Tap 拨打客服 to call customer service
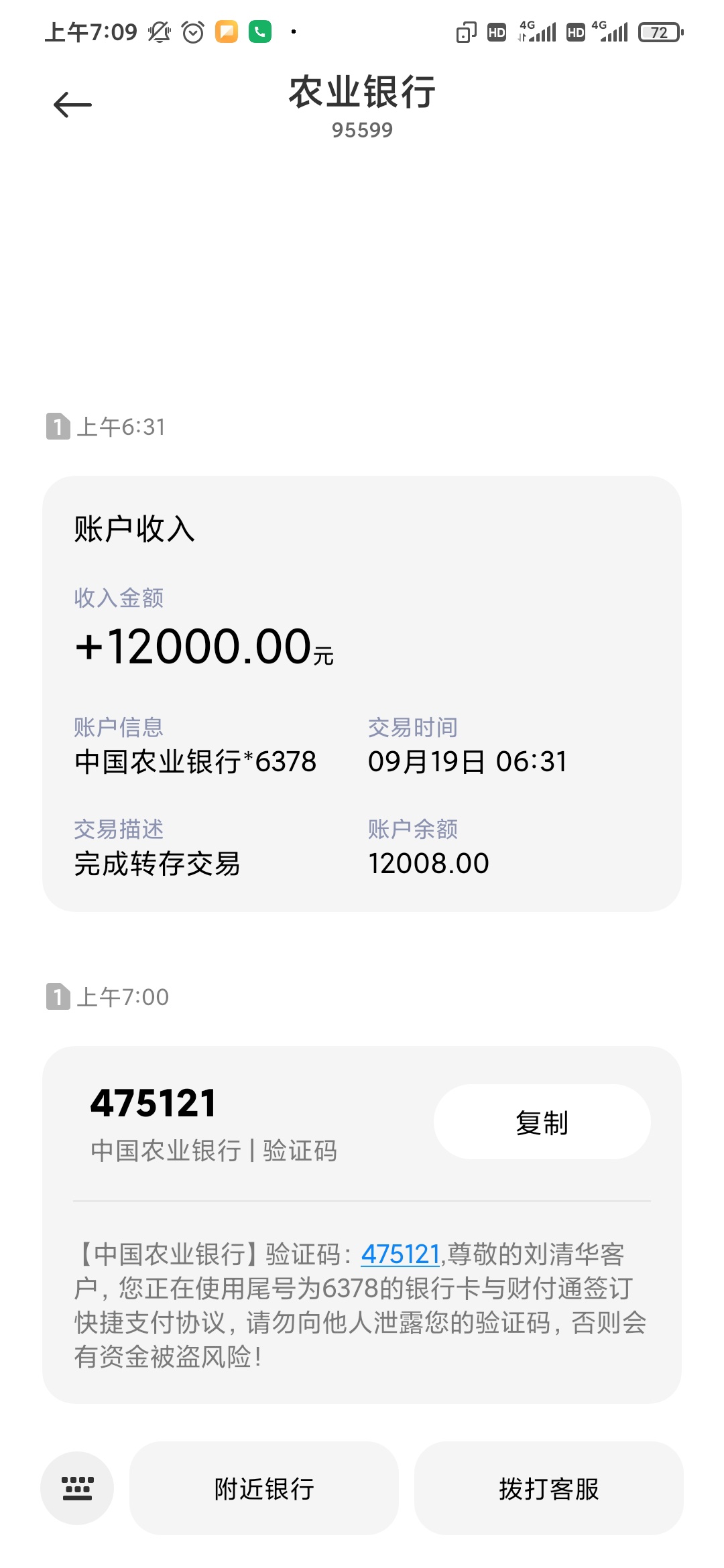 (548, 1488)
